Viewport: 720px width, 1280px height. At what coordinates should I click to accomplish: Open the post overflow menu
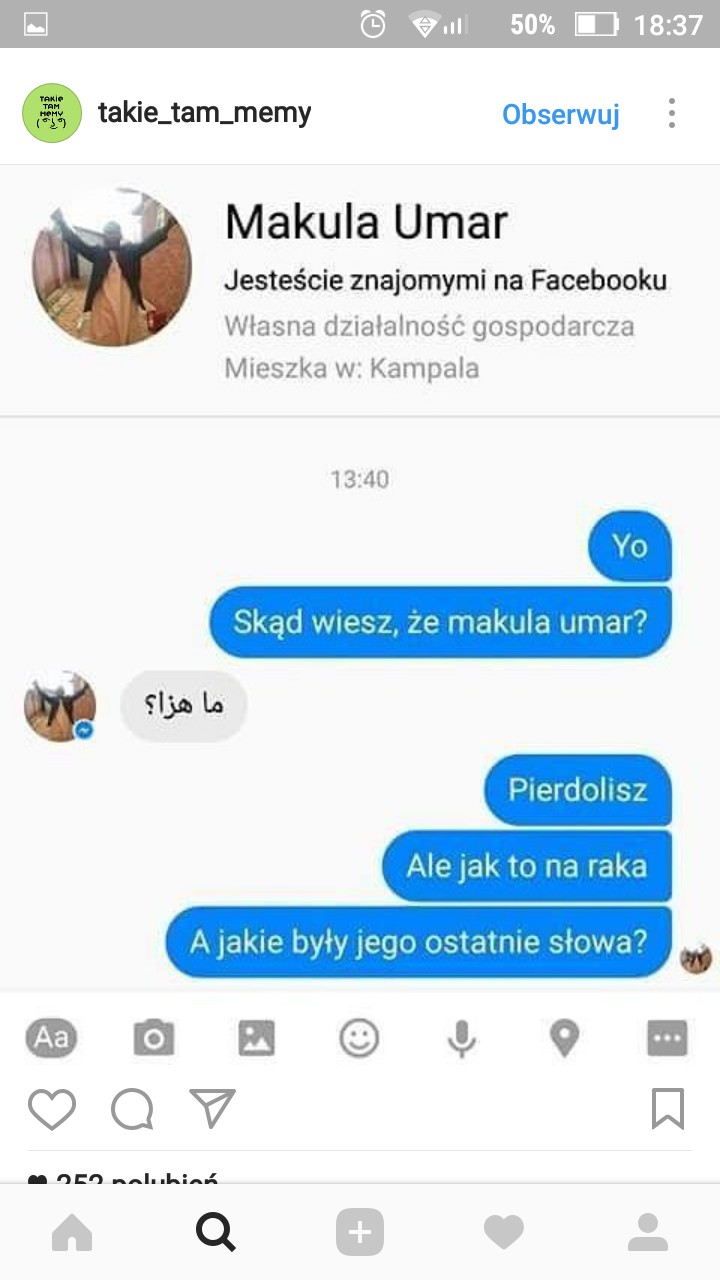pos(672,113)
